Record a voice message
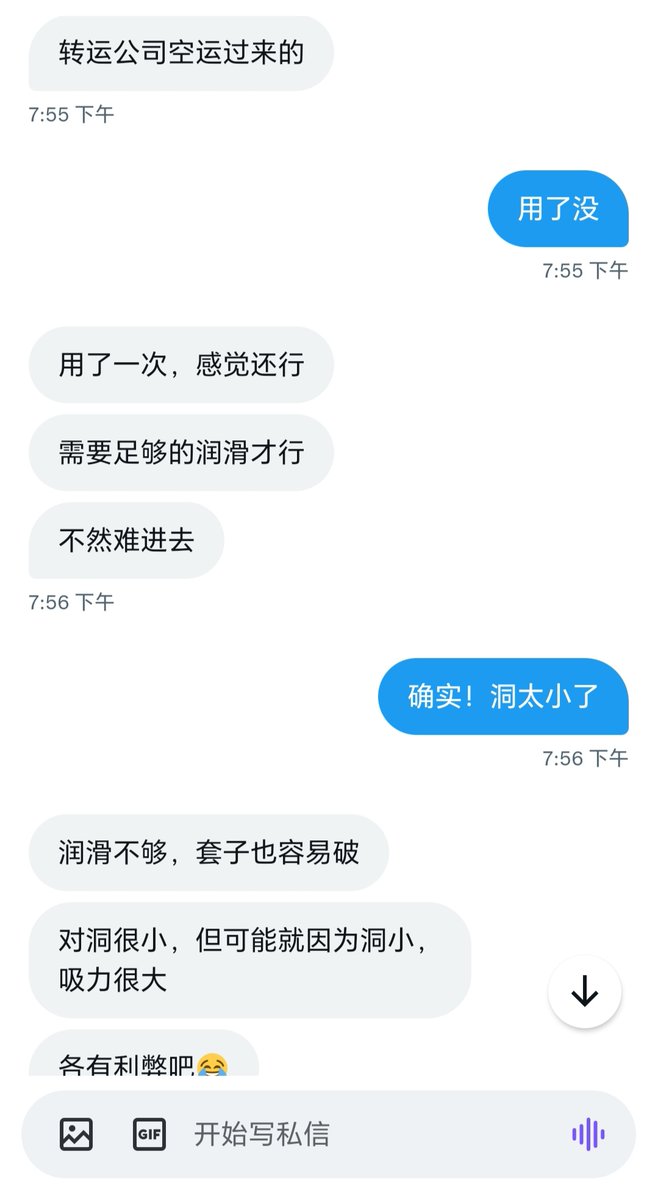658x1200 pixels. pos(588,1134)
